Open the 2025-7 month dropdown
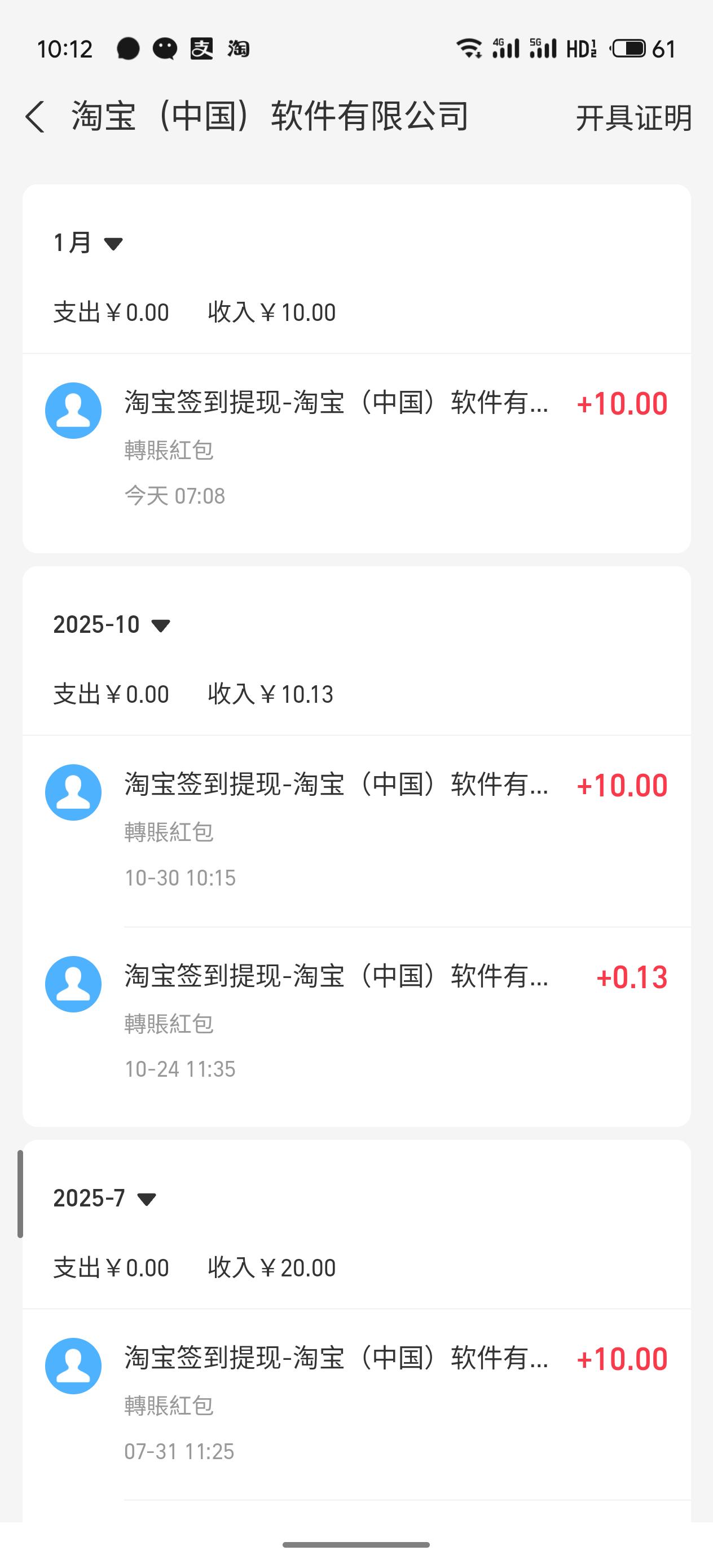Viewport: 713px width, 1568px height. click(x=105, y=1198)
